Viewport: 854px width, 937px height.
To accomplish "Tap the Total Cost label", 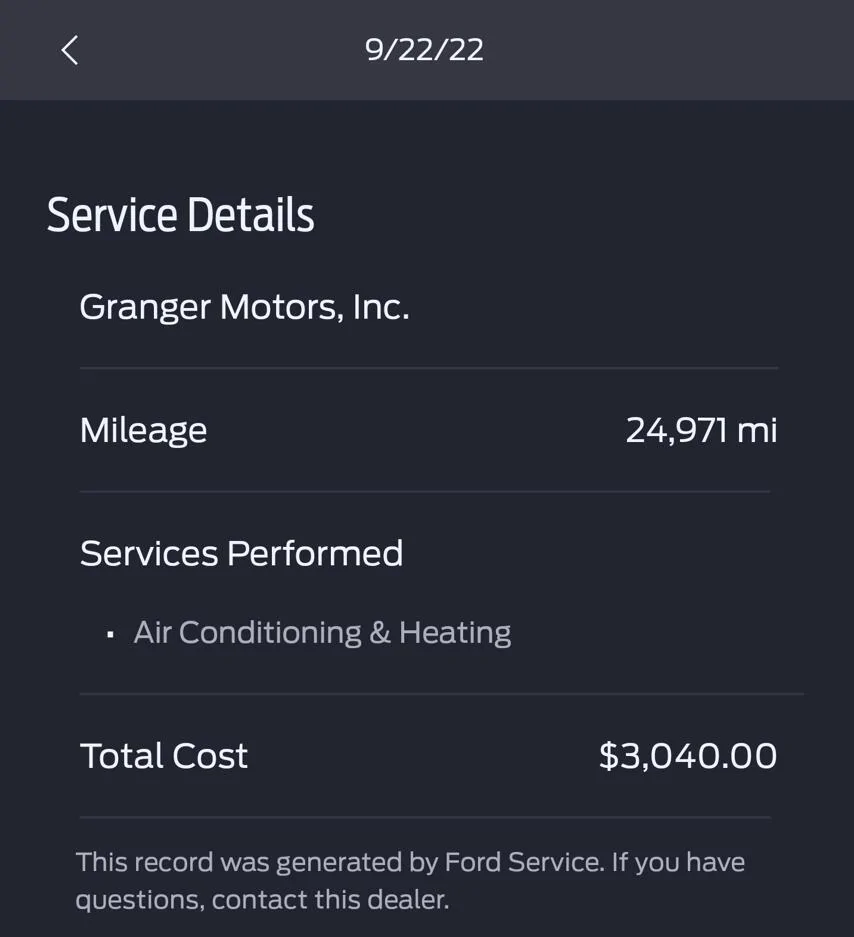I will pyautogui.click(x=163, y=756).
